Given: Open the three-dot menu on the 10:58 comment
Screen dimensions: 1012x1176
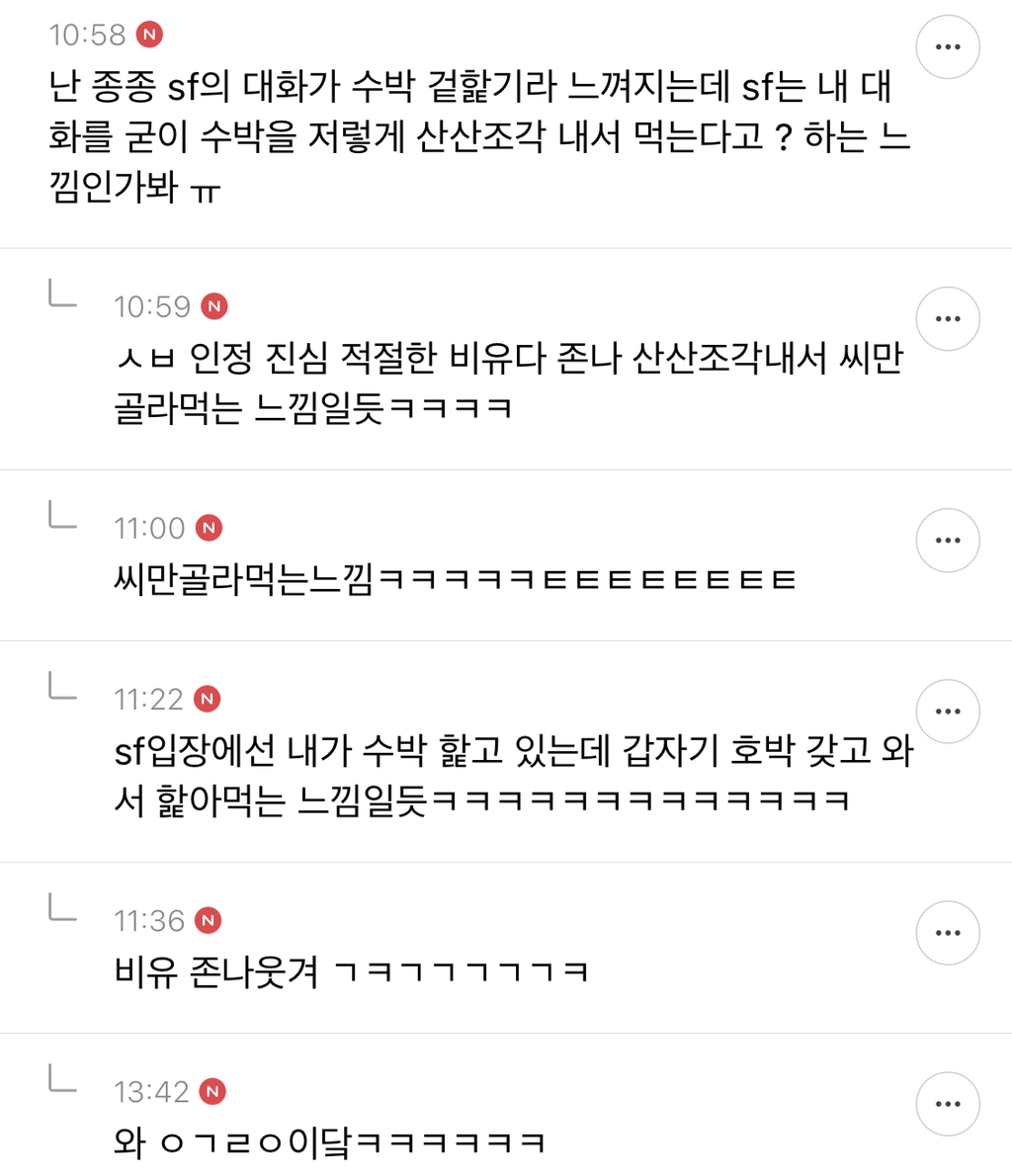Looking at the screenshot, I should point(947,46).
